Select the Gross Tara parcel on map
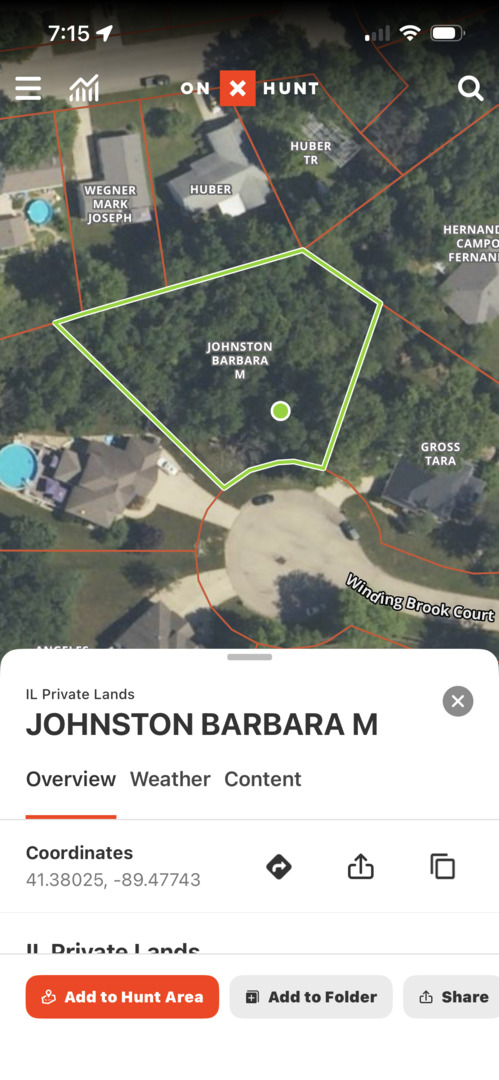 pyautogui.click(x=440, y=454)
